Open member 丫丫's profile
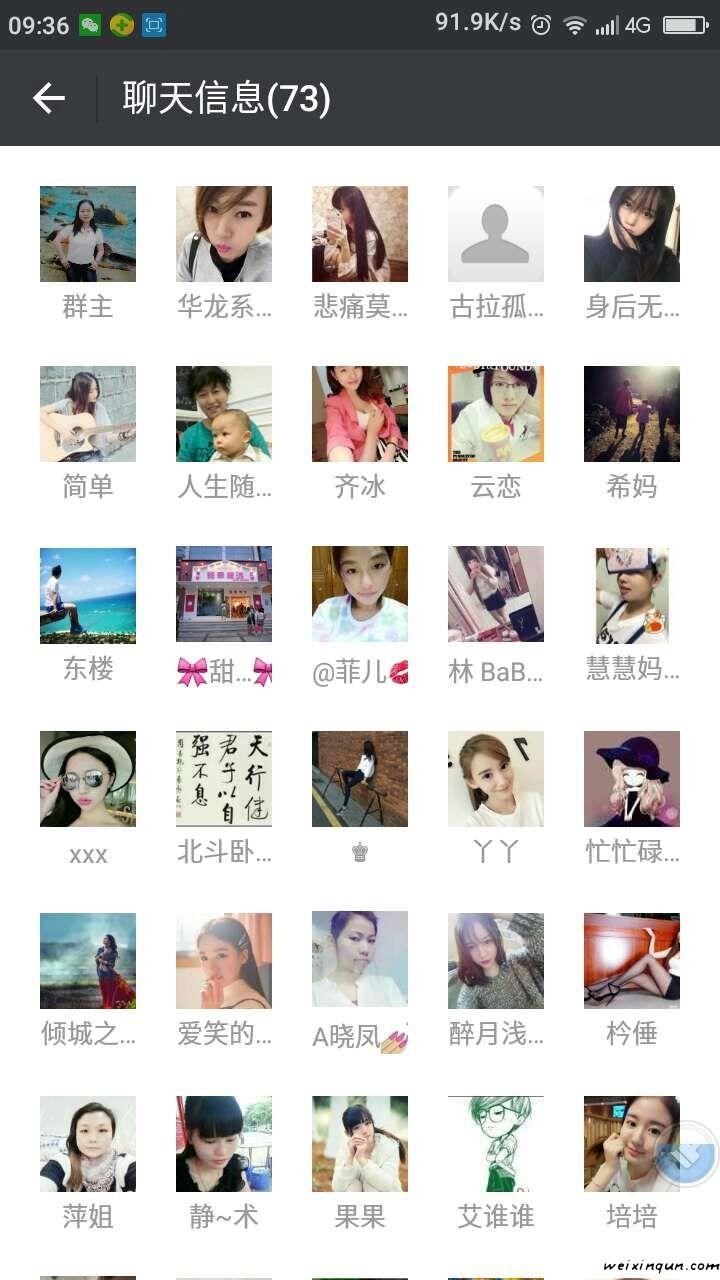Viewport: 720px width, 1280px height. click(496, 779)
